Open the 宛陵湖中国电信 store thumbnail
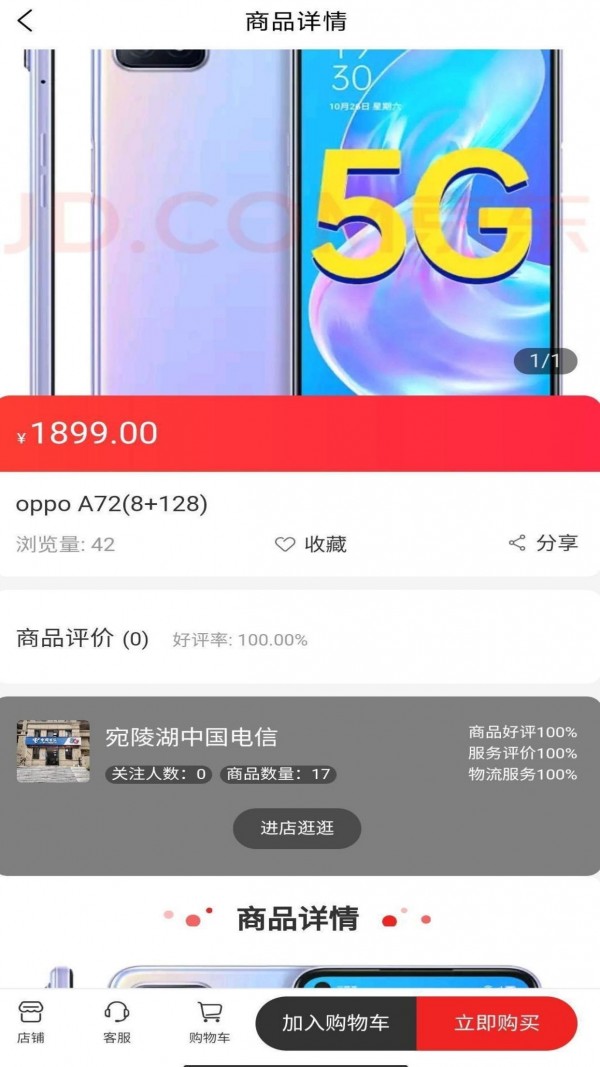600x1067 pixels. tap(53, 750)
